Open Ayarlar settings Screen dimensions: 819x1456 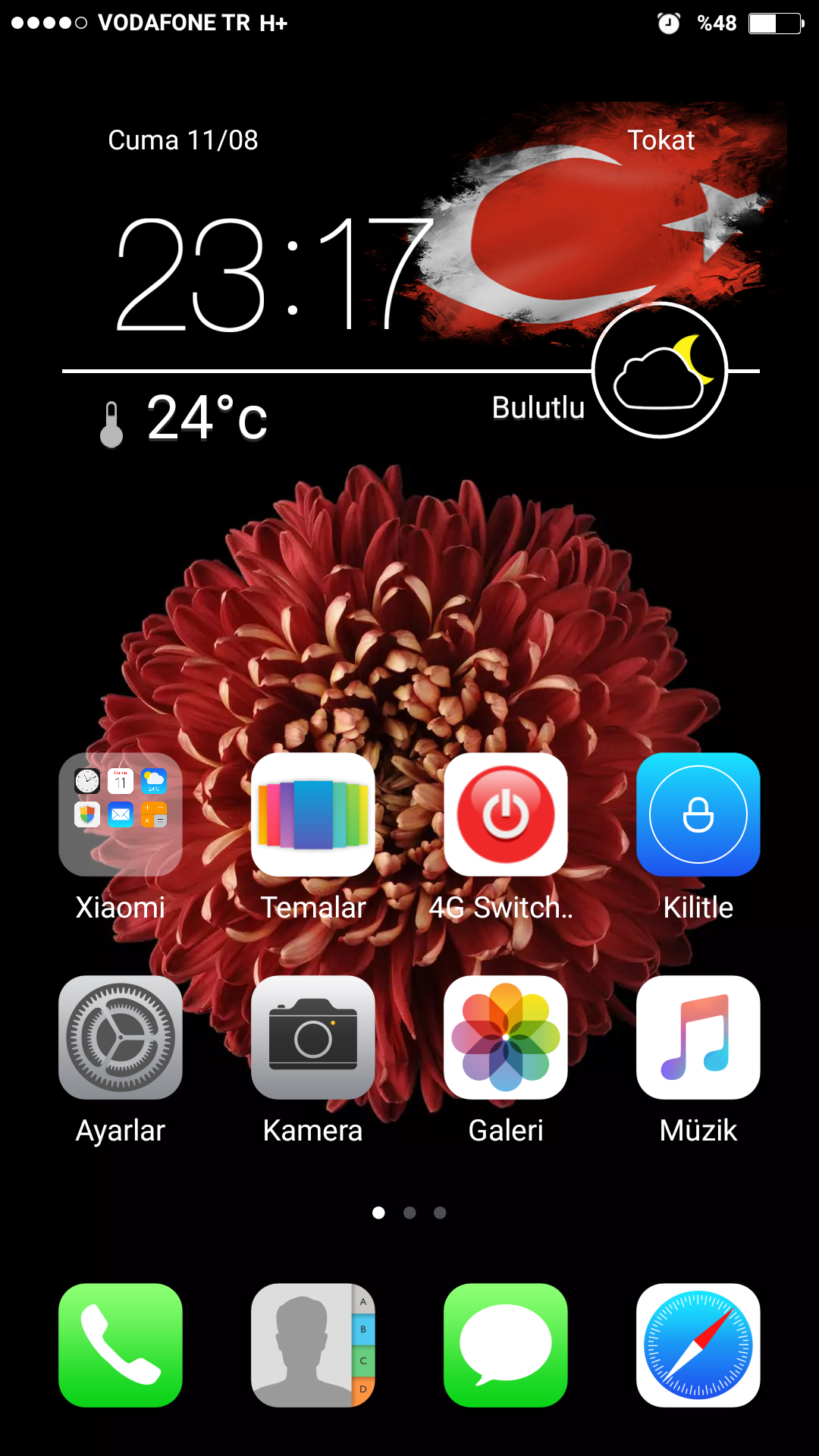point(121,1037)
